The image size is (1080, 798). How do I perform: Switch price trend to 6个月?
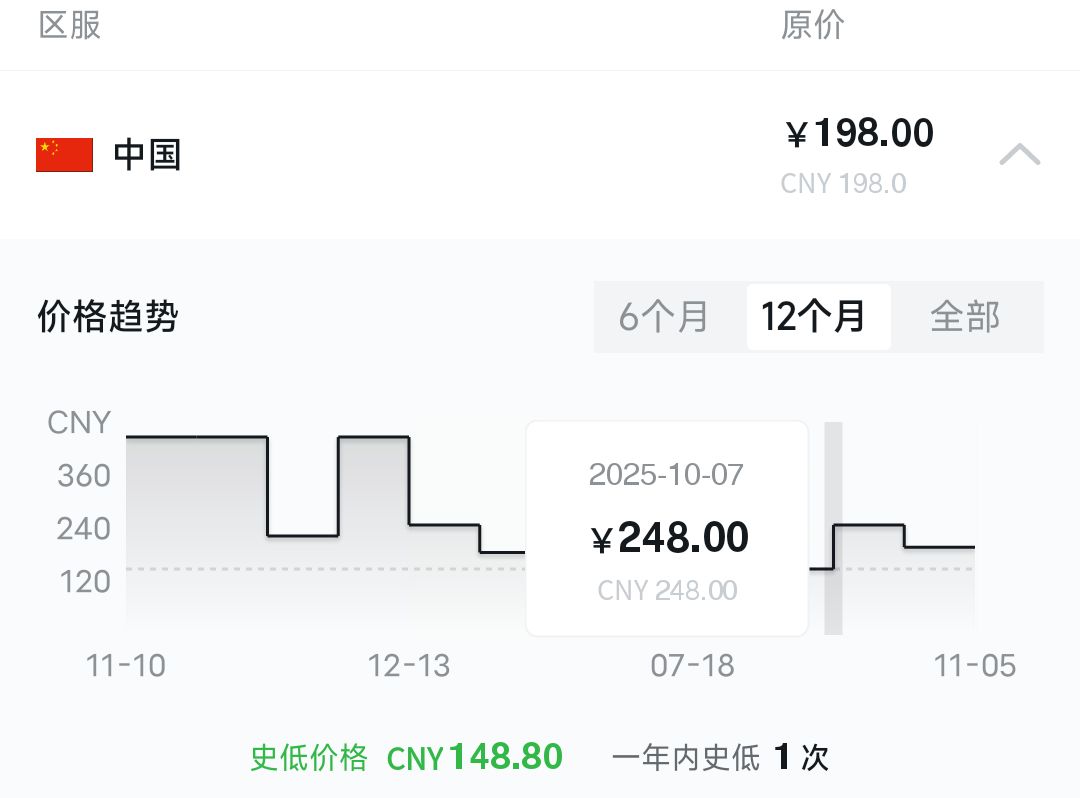[x=663, y=317]
